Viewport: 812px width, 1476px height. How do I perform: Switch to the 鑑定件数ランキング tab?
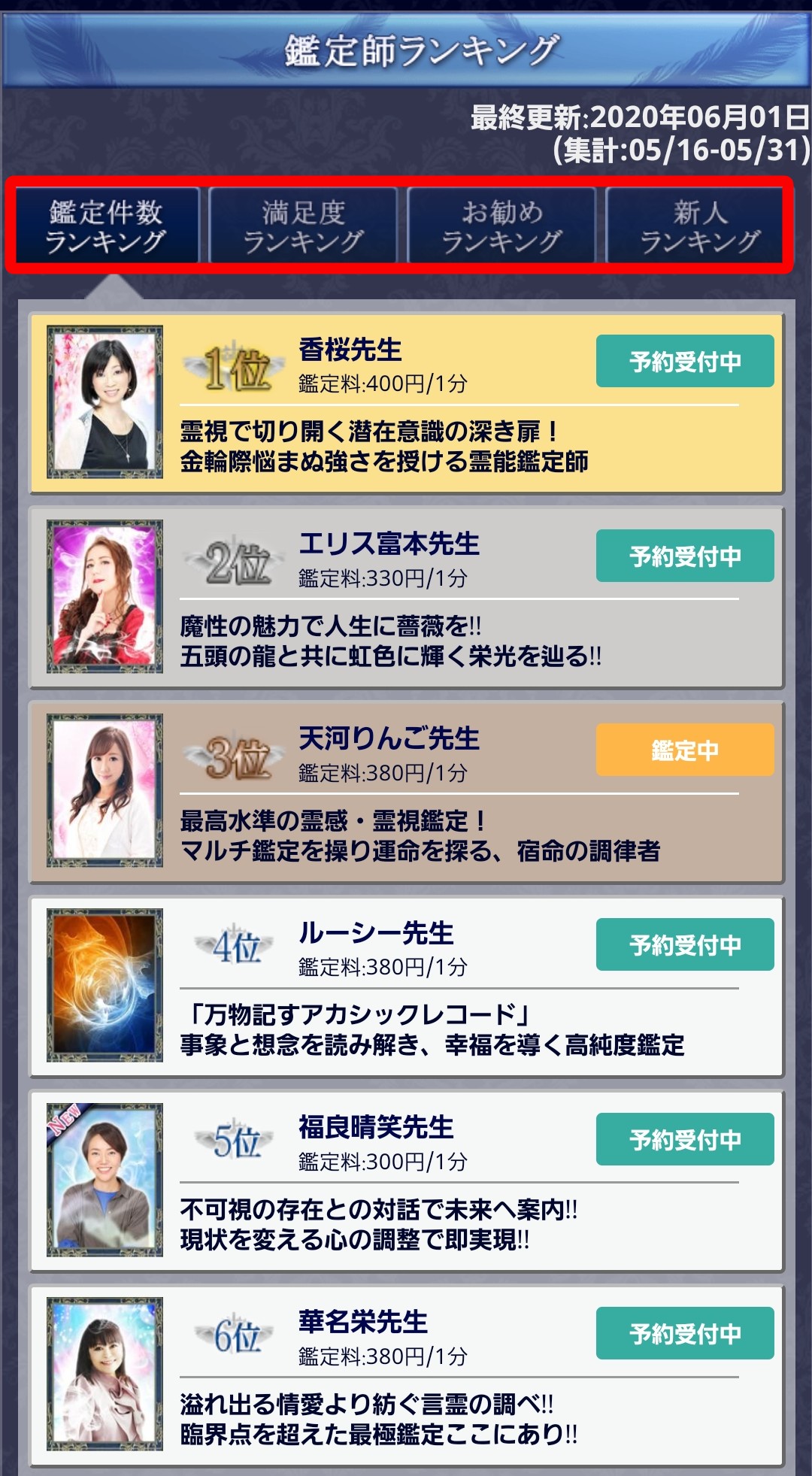pyautogui.click(x=107, y=226)
